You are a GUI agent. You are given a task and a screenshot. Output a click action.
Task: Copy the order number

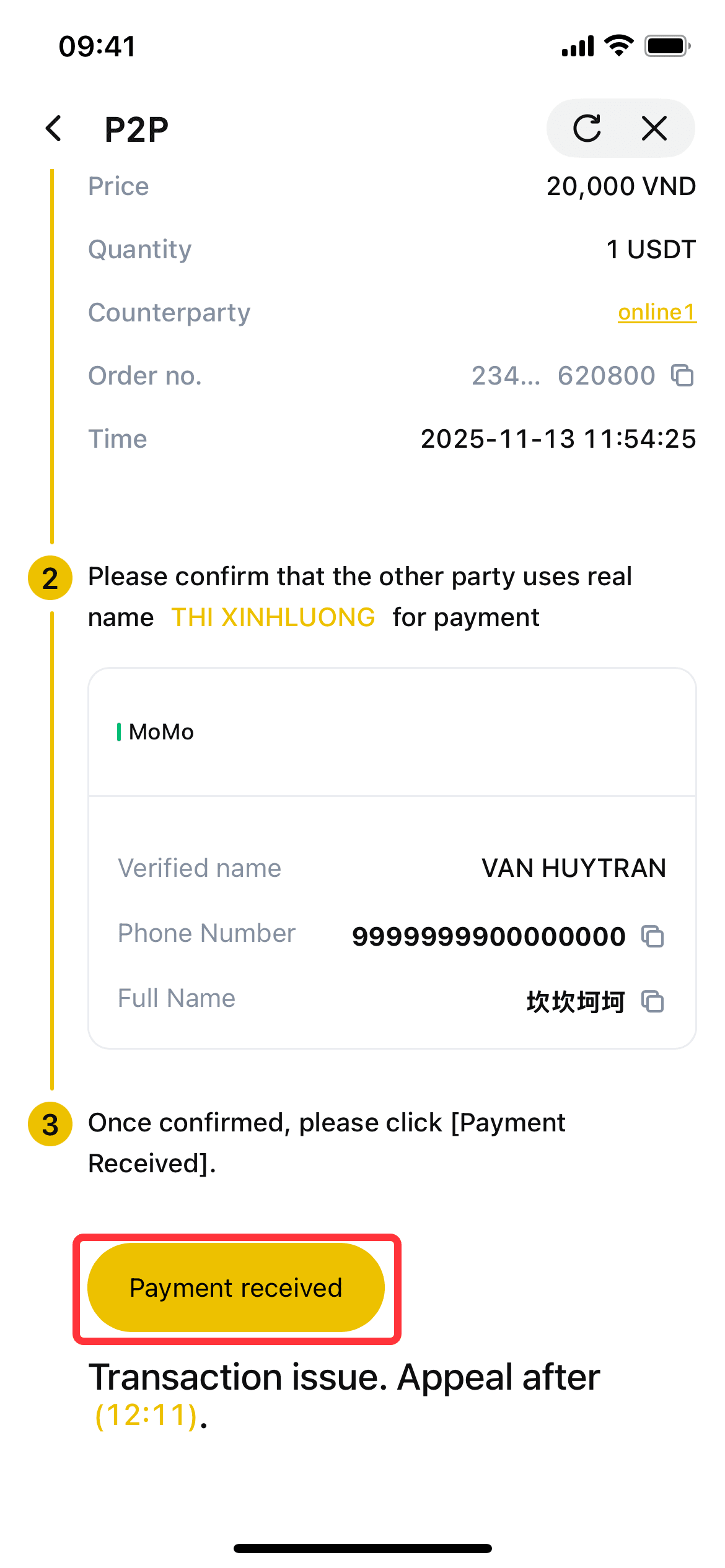pos(682,375)
